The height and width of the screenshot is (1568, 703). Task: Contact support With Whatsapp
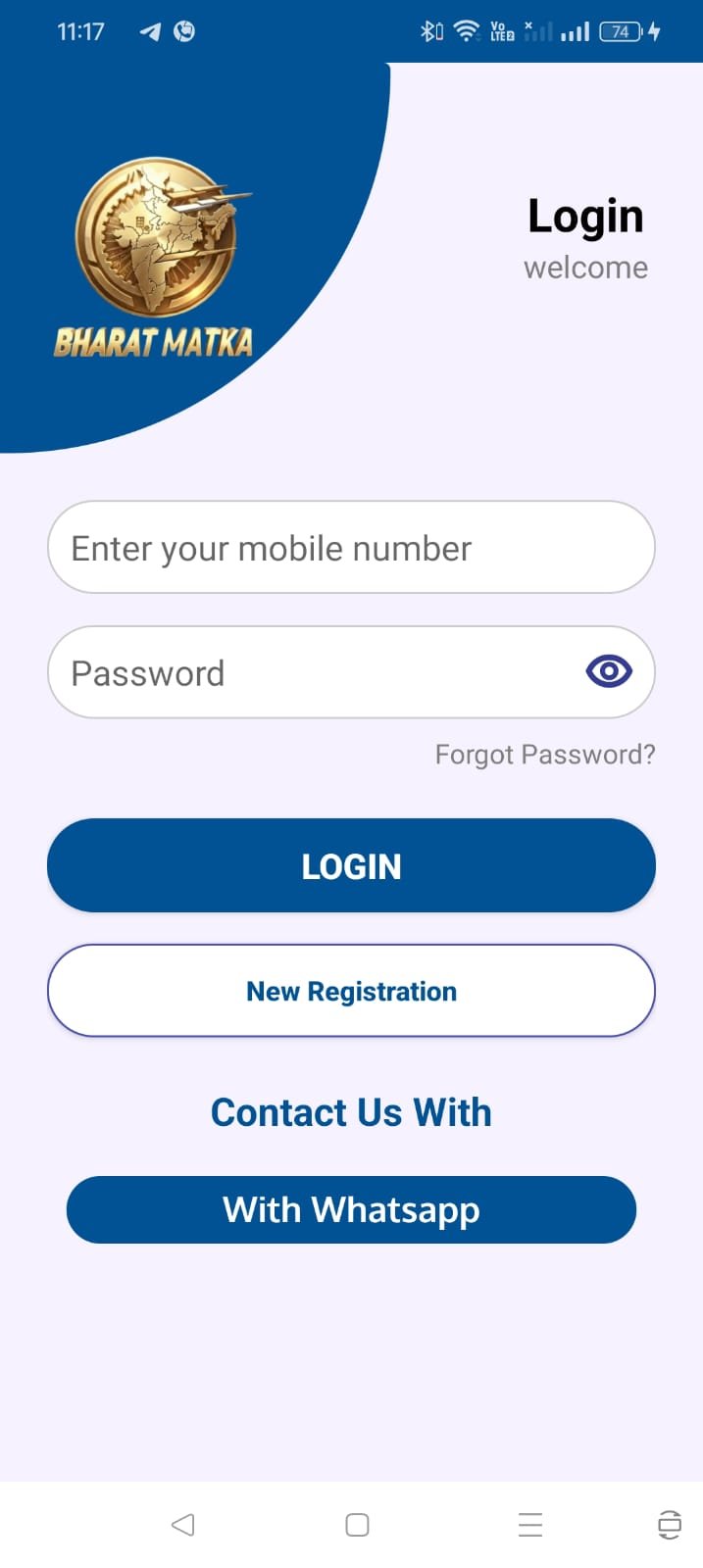(351, 1210)
